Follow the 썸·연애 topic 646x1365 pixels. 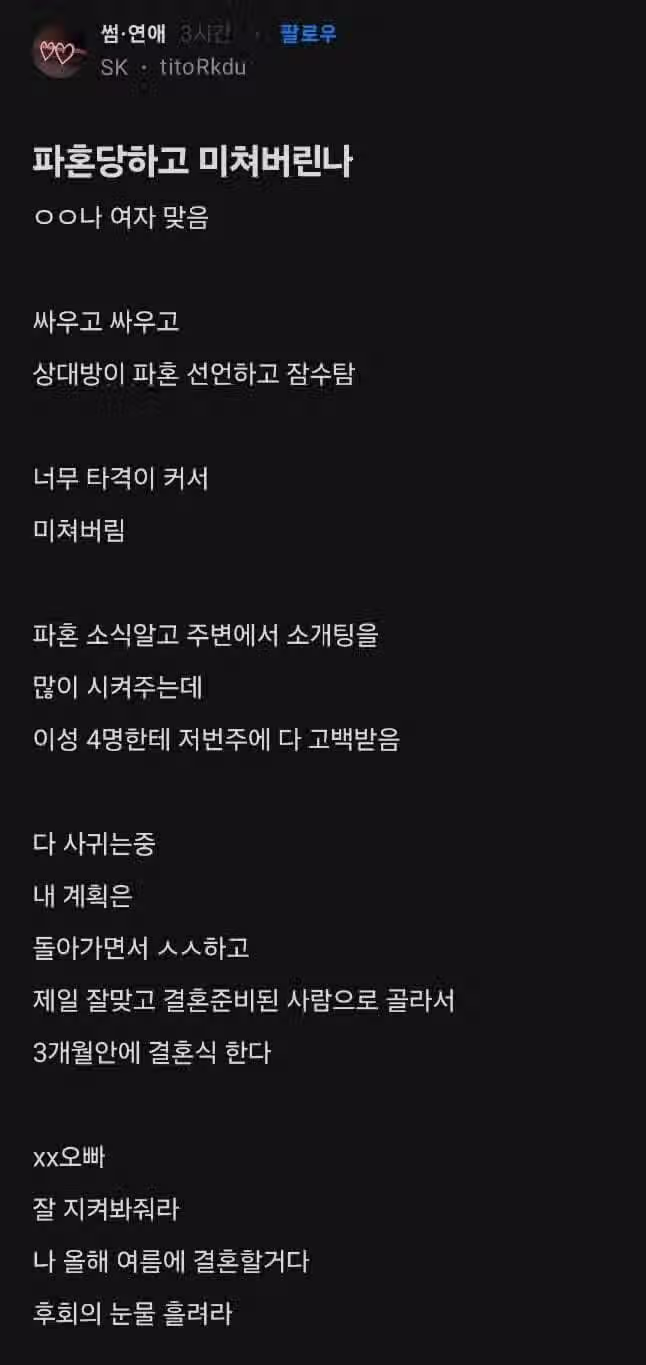308,35
